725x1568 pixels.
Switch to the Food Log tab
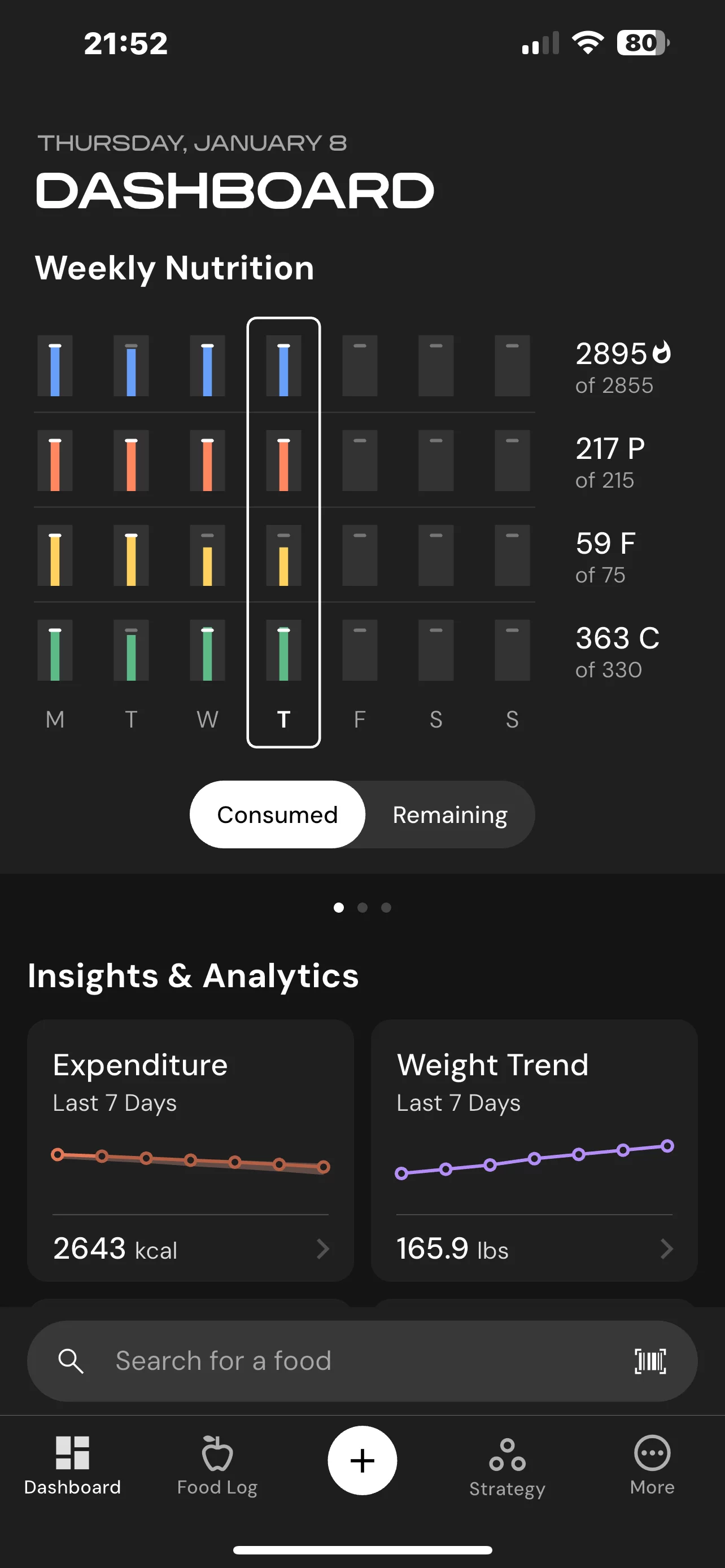[x=217, y=1465]
